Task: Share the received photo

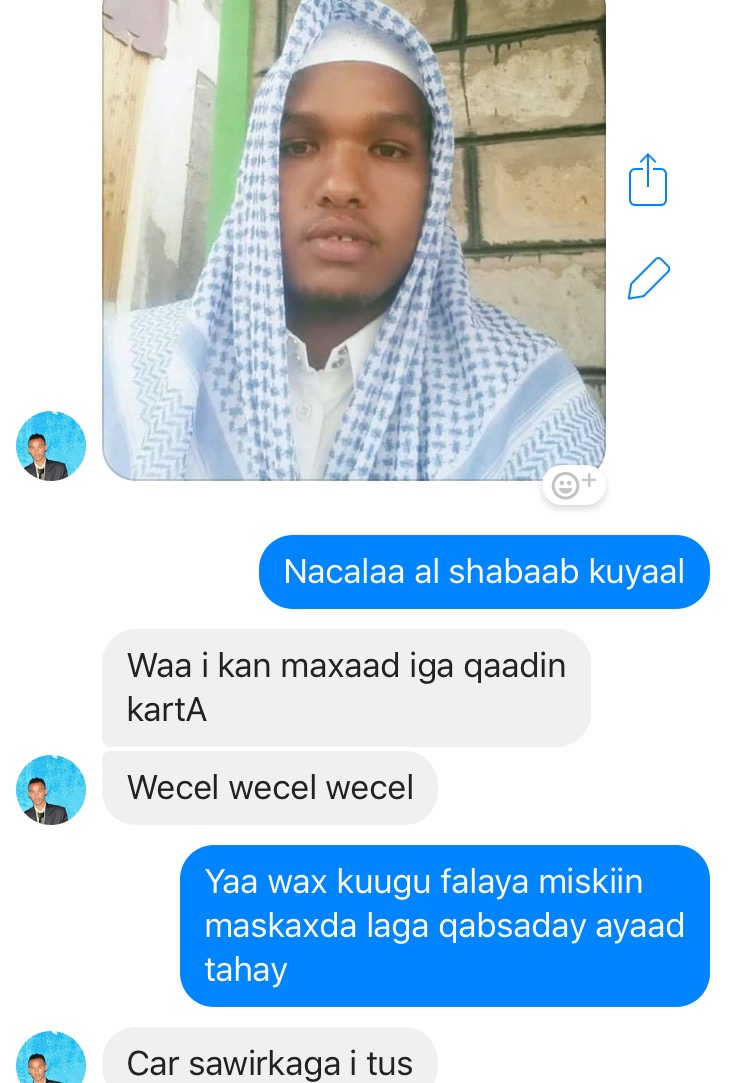Action: pos(647,180)
